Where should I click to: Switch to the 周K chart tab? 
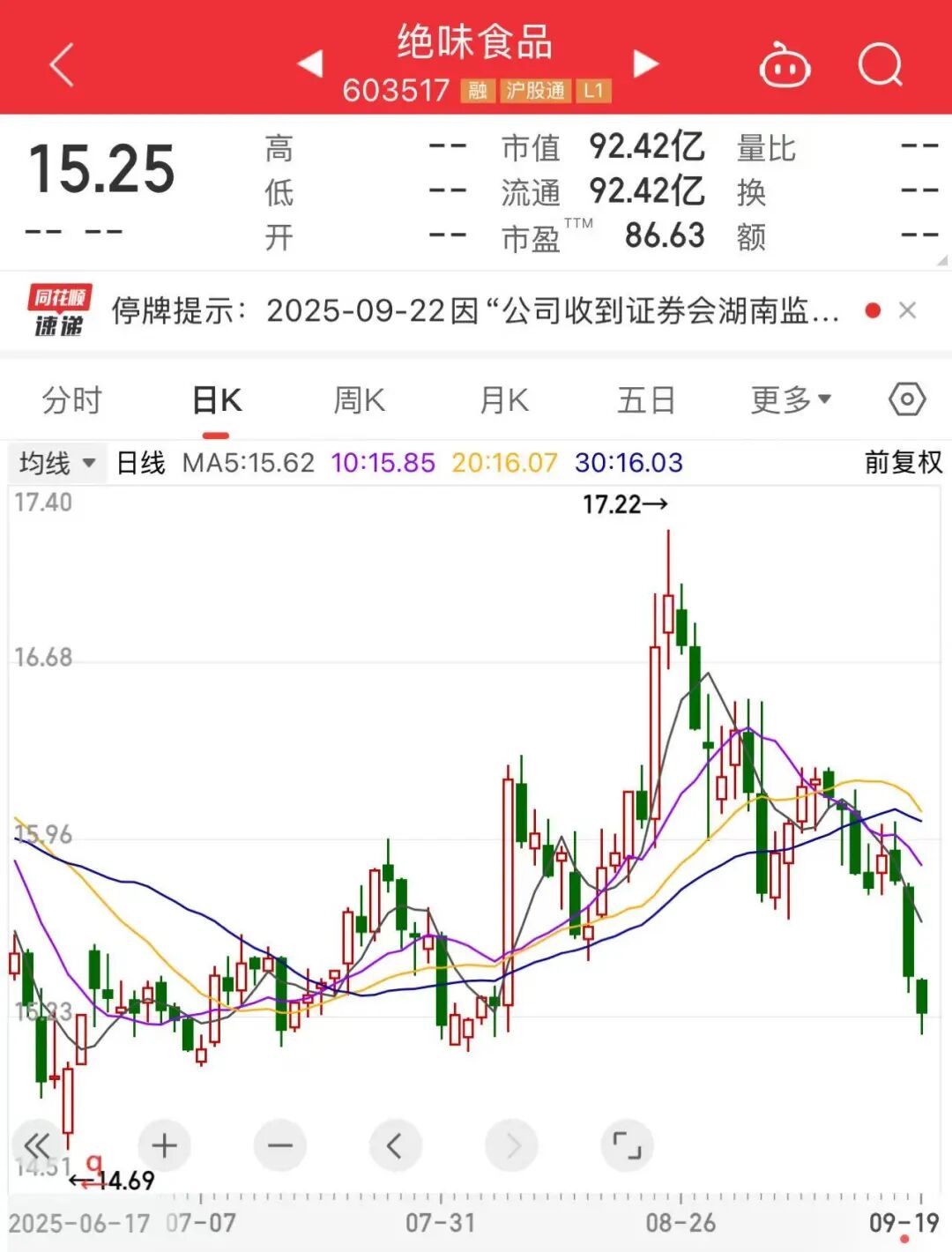360,401
